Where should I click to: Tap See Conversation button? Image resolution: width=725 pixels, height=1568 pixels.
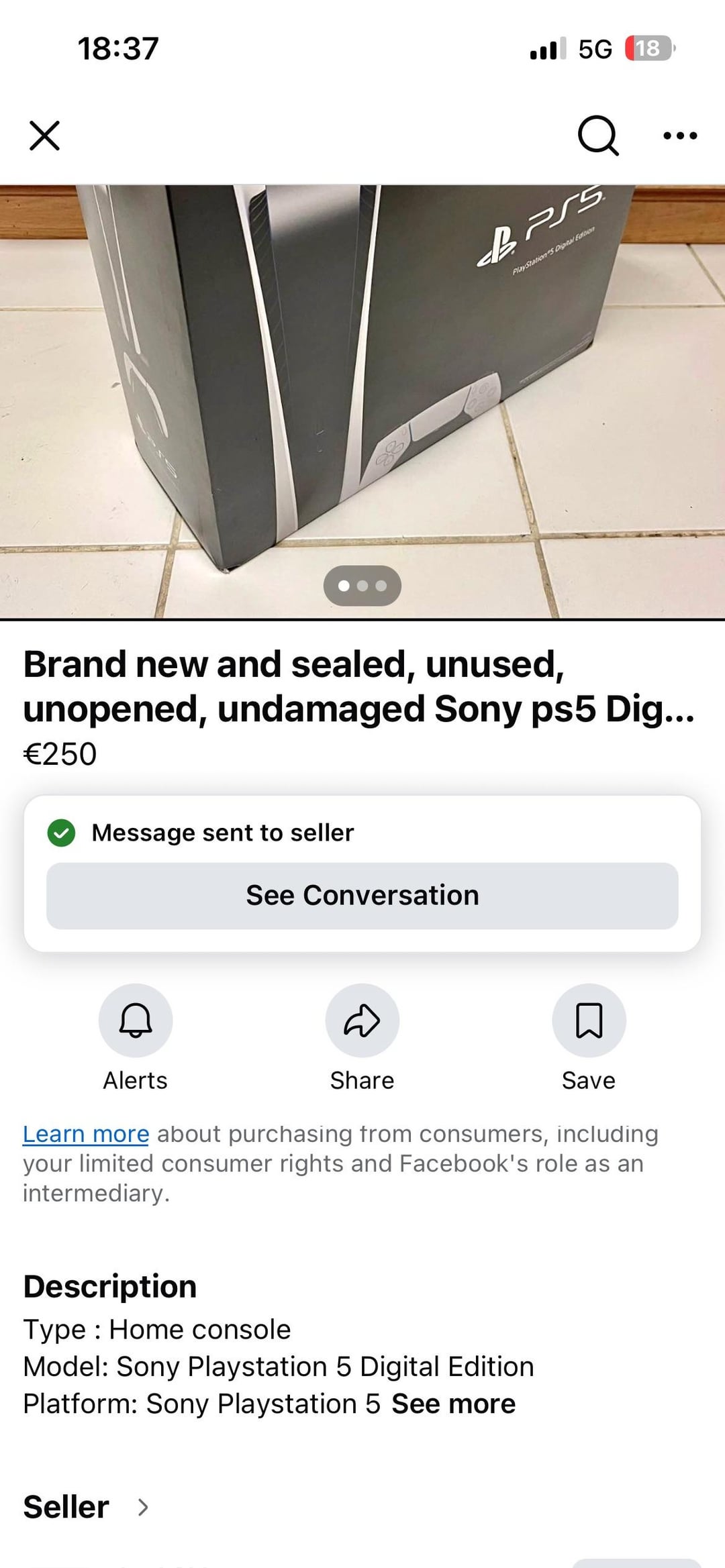pos(362,896)
